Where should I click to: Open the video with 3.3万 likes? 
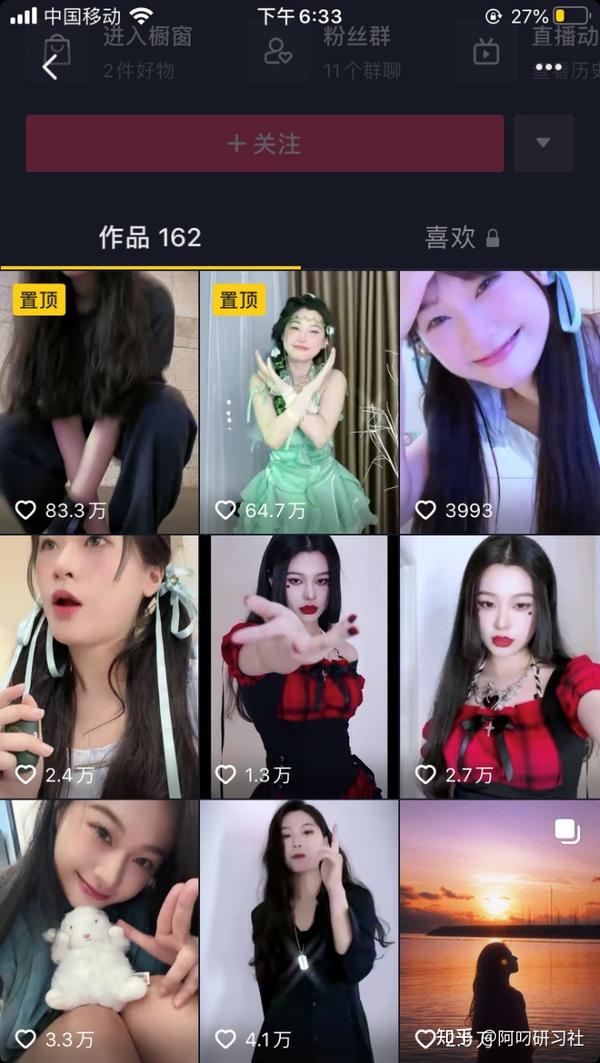click(99, 931)
